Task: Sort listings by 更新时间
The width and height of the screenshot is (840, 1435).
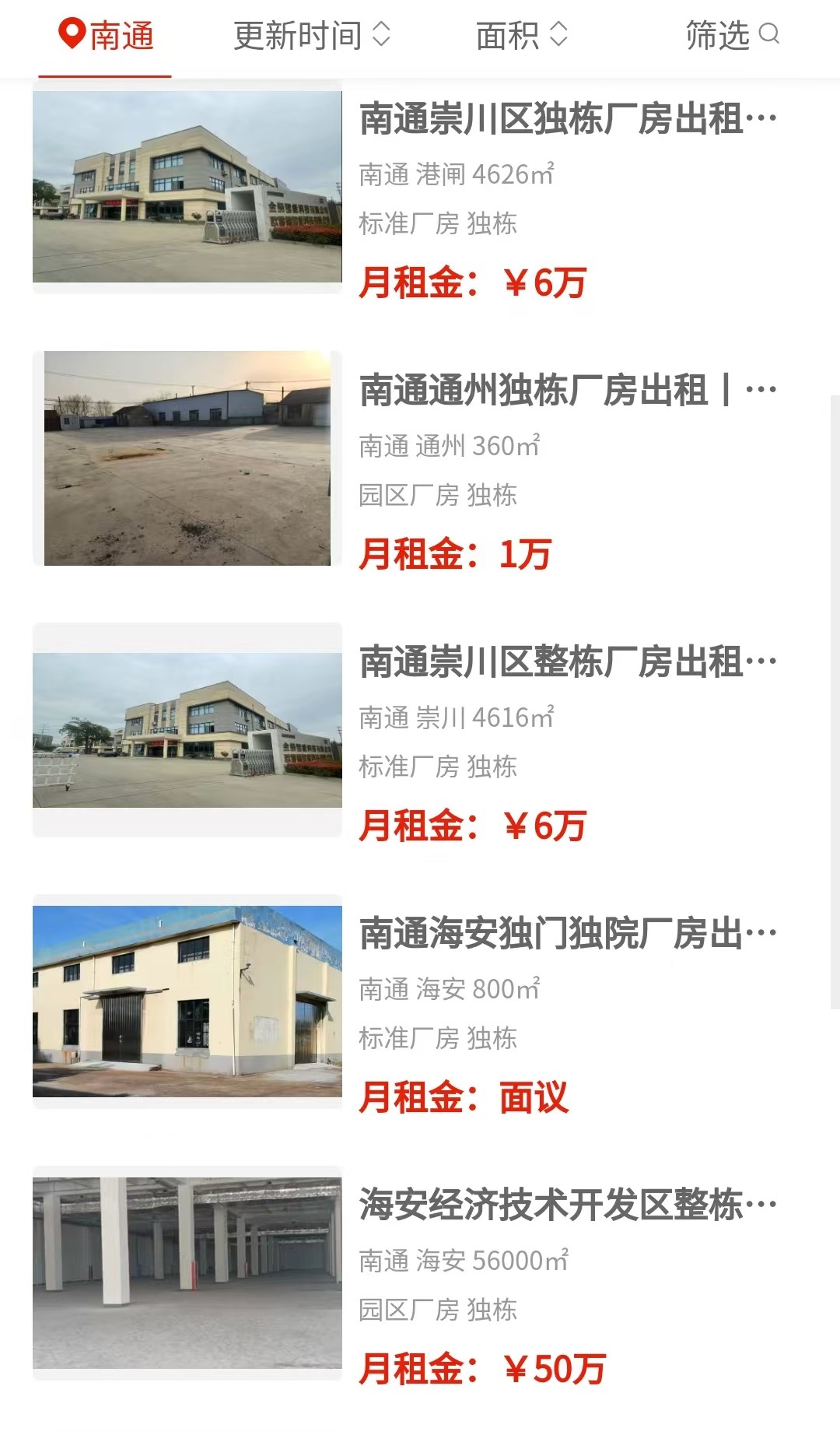Action: 311,36
